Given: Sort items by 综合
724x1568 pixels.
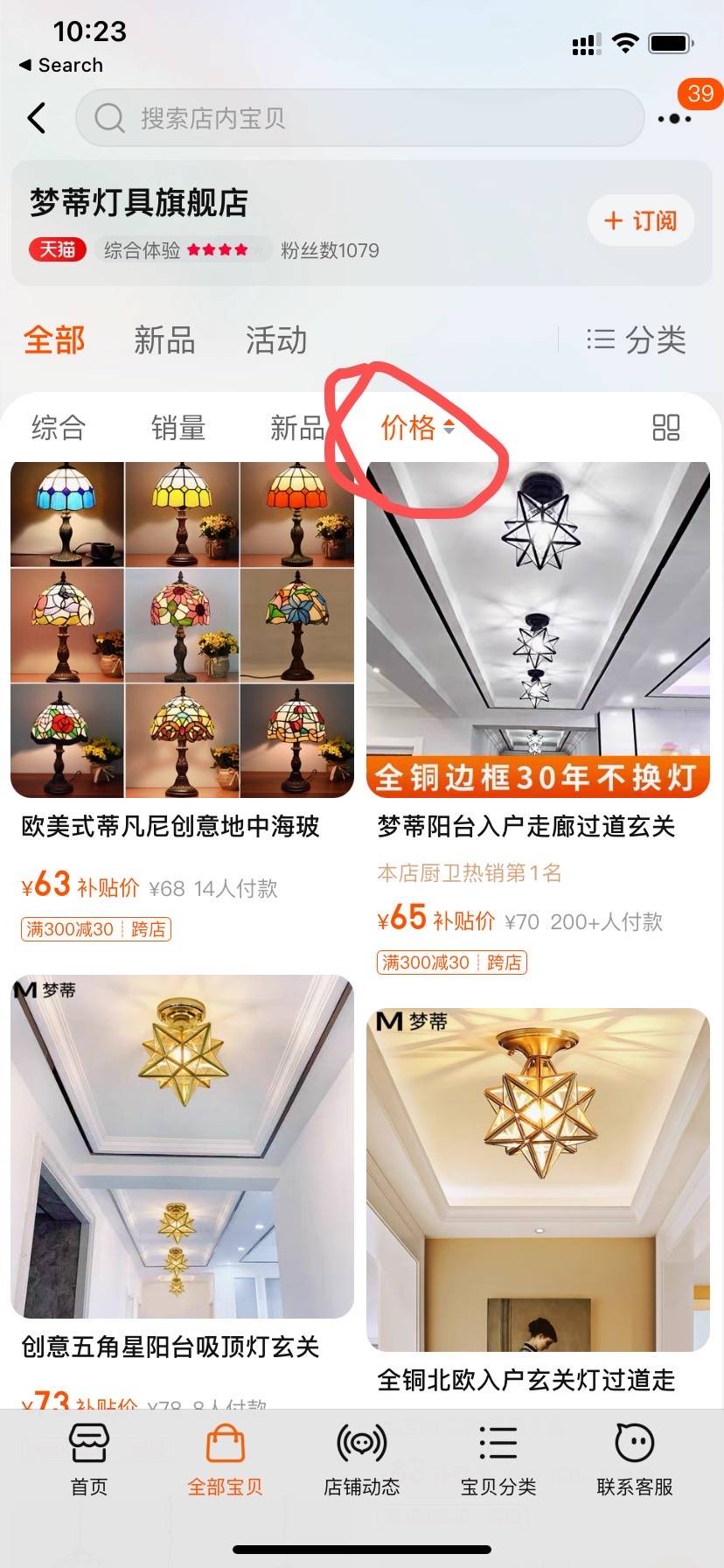Looking at the screenshot, I should click(59, 428).
